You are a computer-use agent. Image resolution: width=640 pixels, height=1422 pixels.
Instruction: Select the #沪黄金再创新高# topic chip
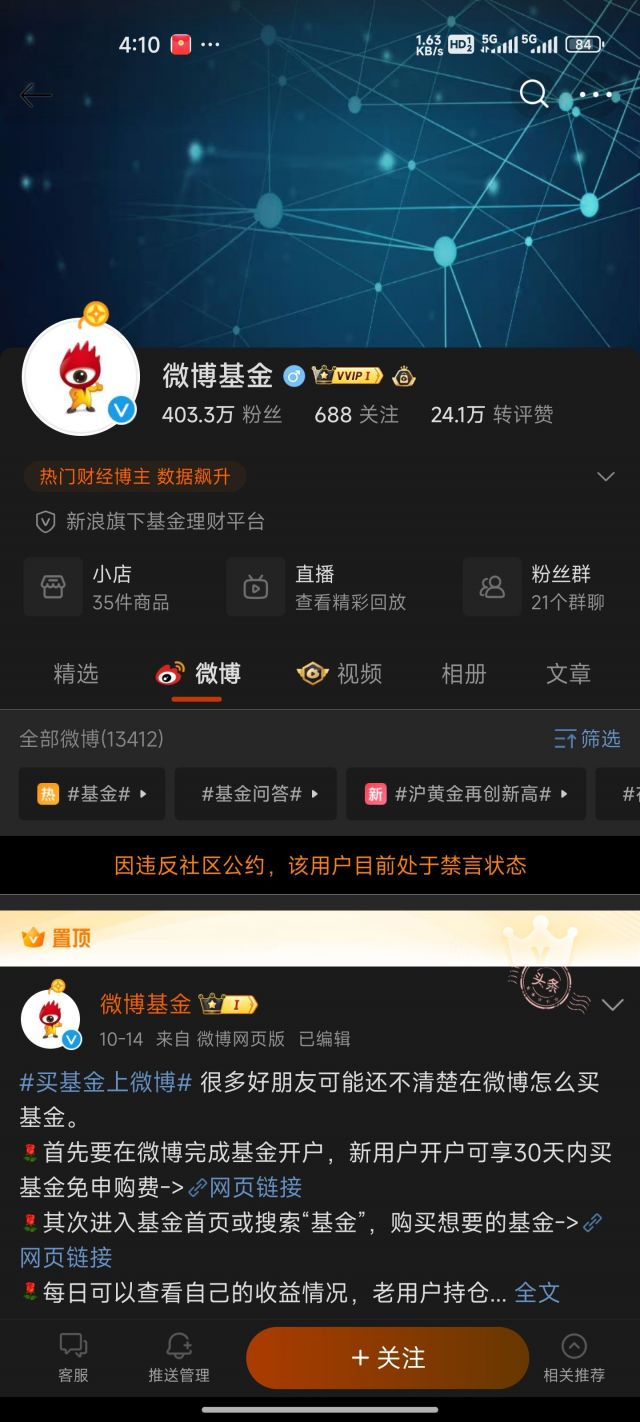[x=466, y=794]
